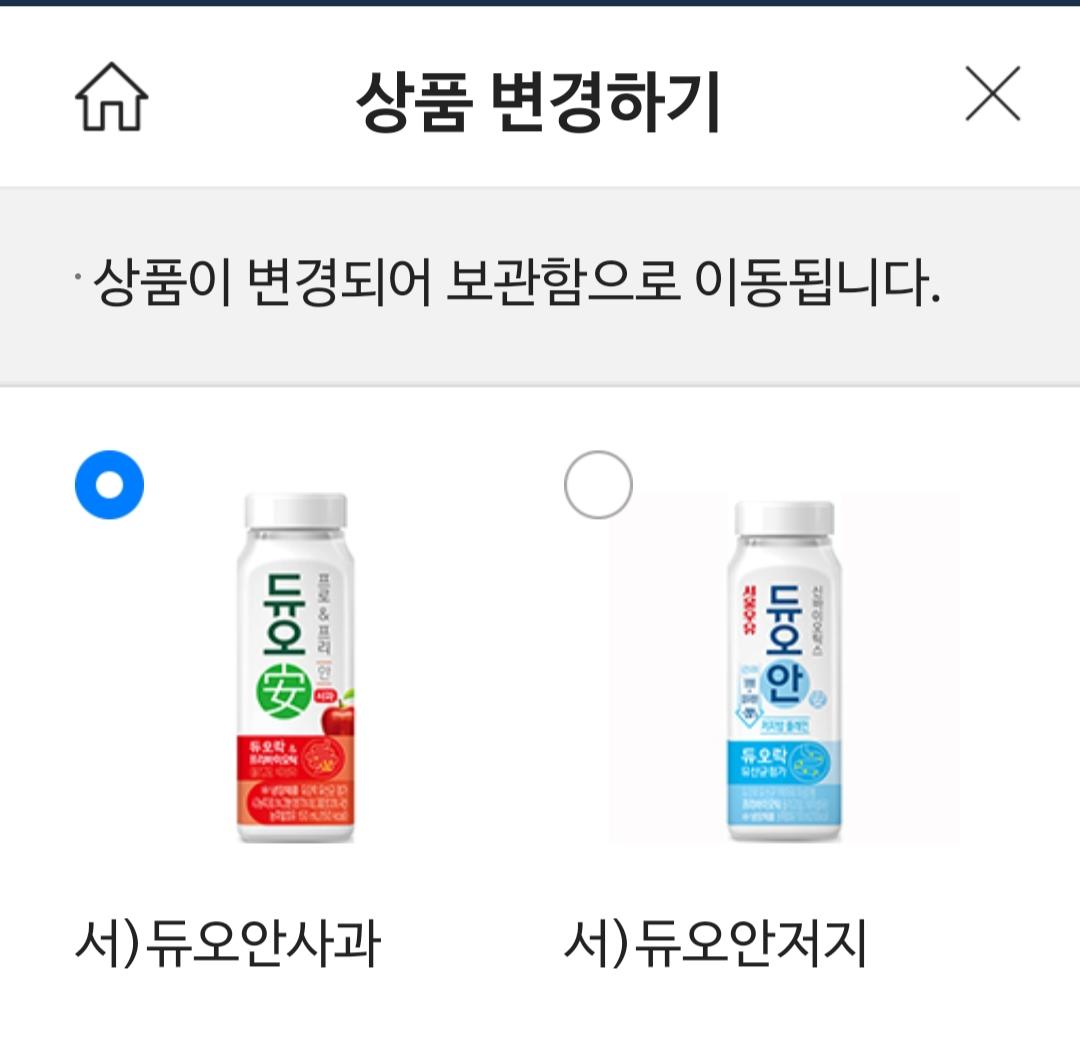The height and width of the screenshot is (1055, 1080).
Task: Go to home via house icon
Action: point(112,97)
